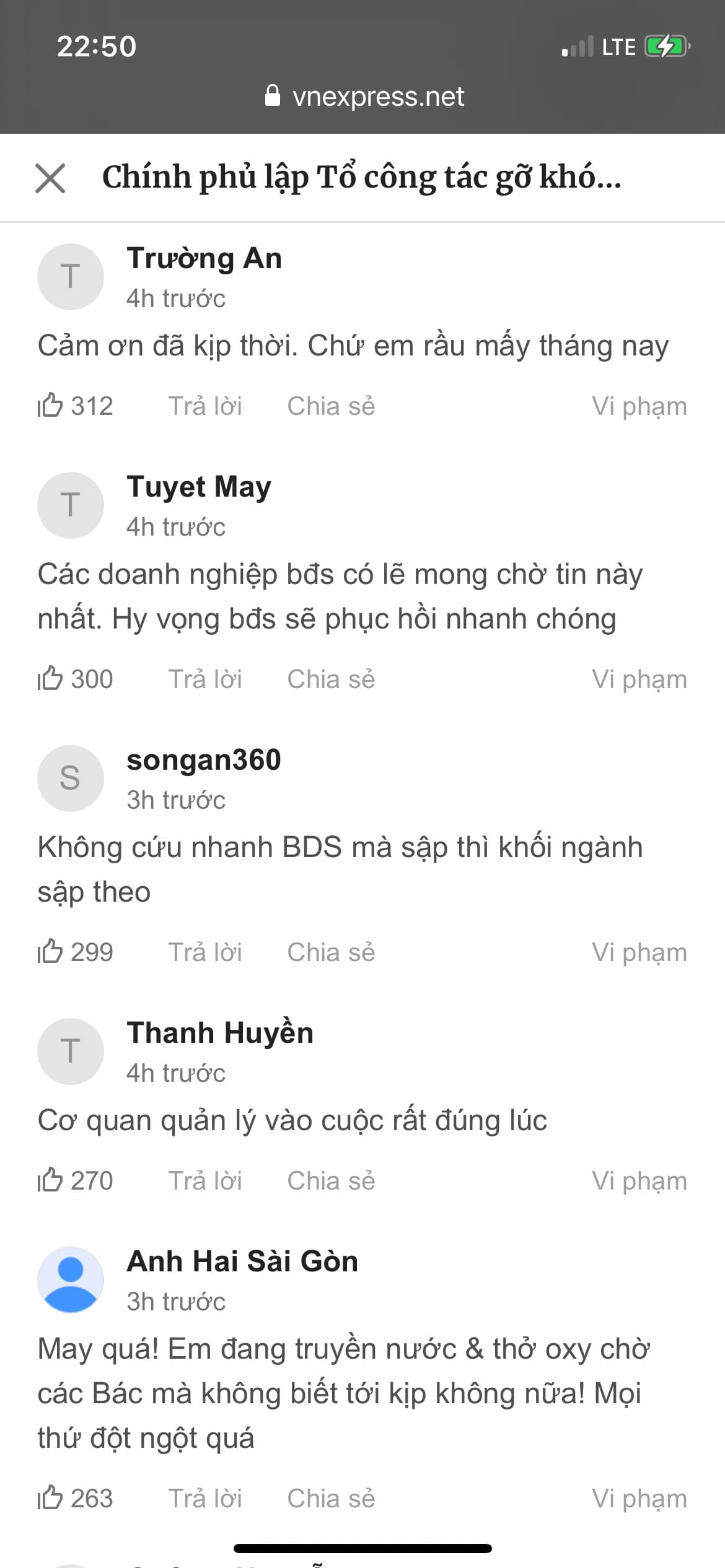Tap Trả lời under Tuyet May's comment
Image resolution: width=725 pixels, height=1568 pixels.
(x=205, y=679)
